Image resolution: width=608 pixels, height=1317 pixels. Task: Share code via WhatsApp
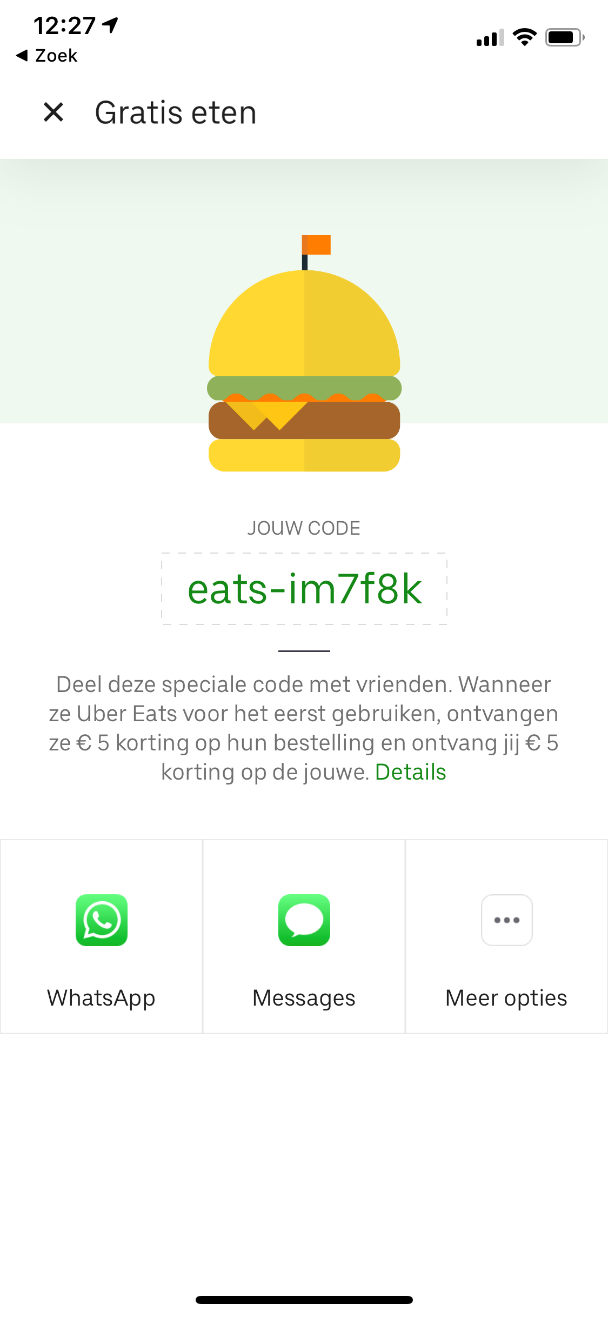point(101,937)
